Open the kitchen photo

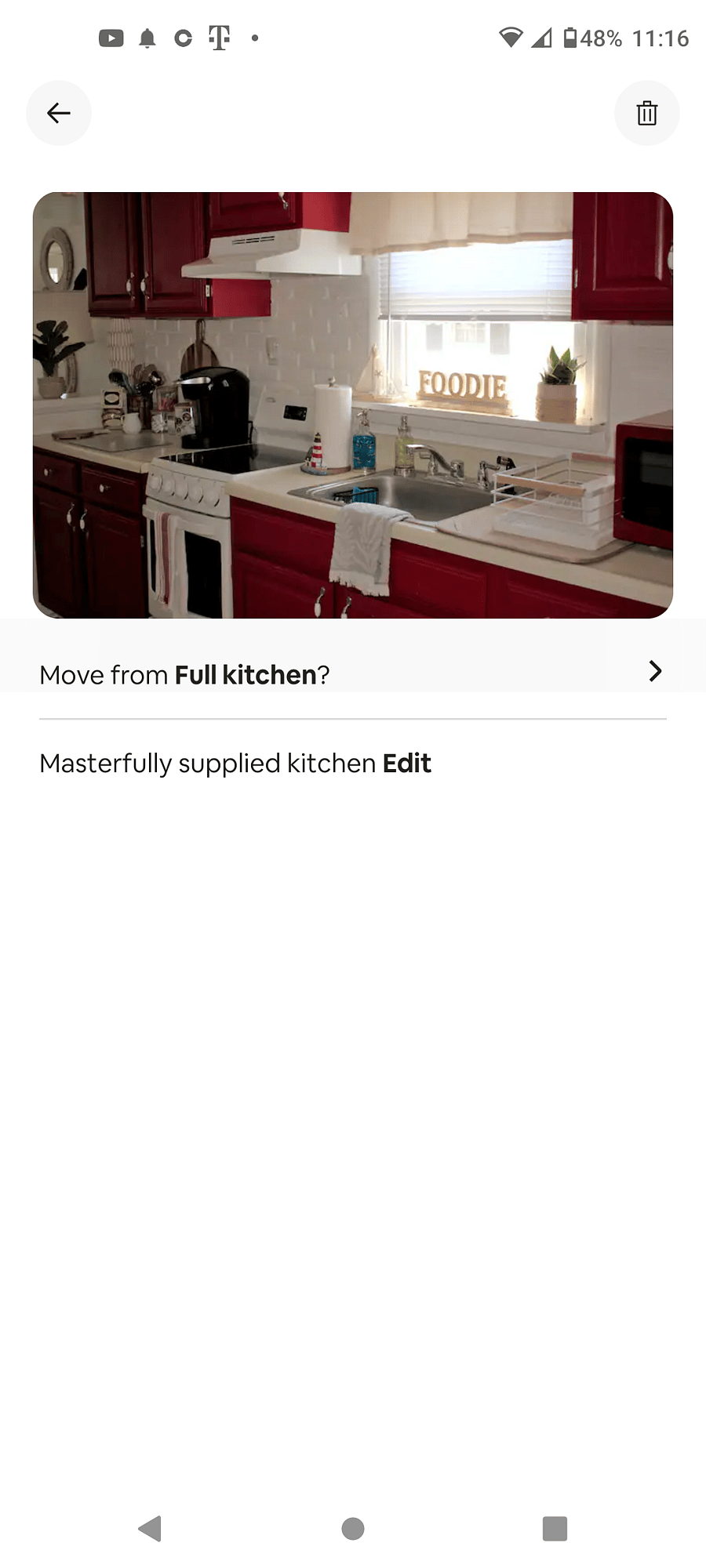352,405
